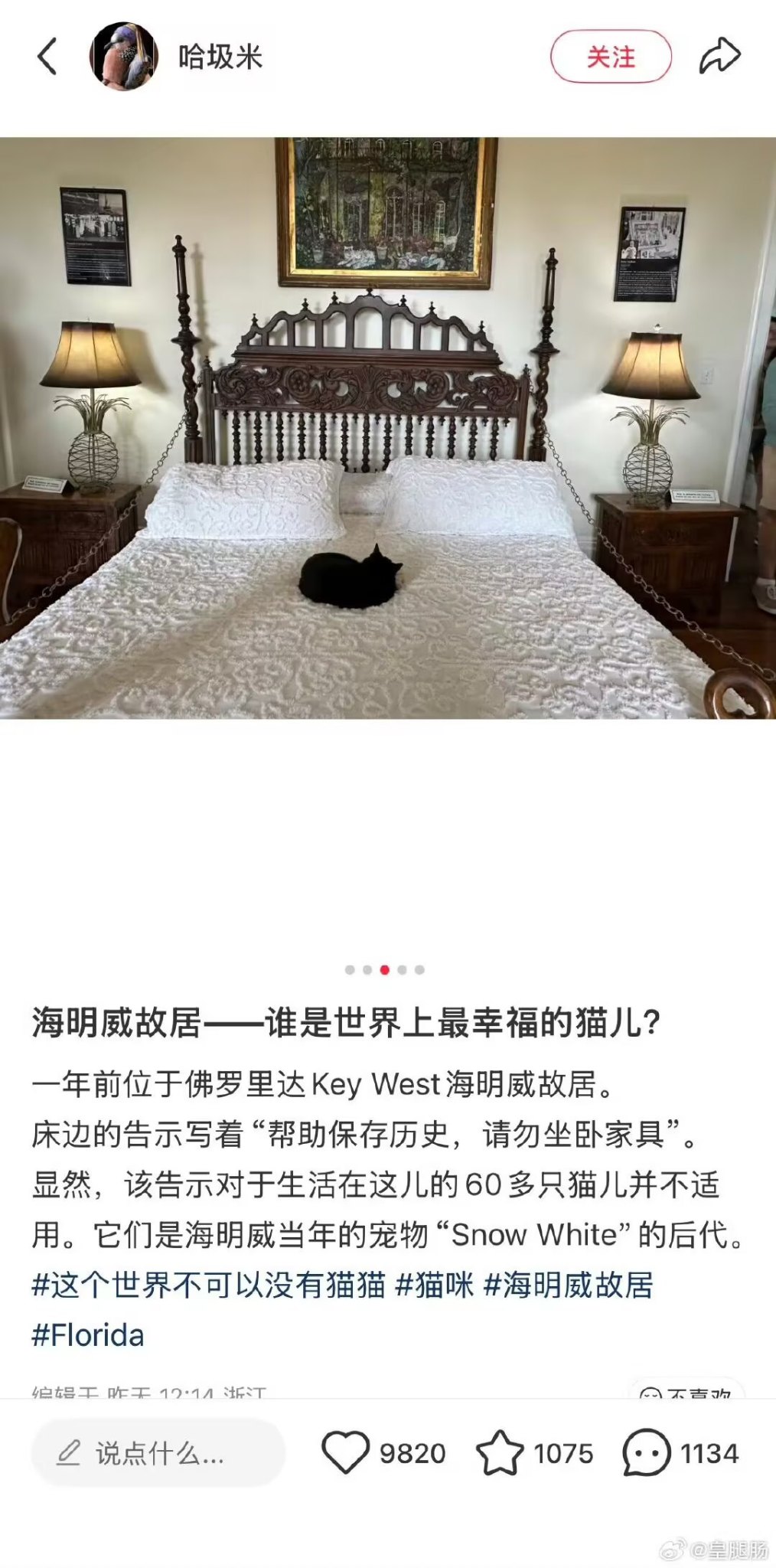Open hashtag #这个世界不可以没有猫猫

[x=208, y=1285]
